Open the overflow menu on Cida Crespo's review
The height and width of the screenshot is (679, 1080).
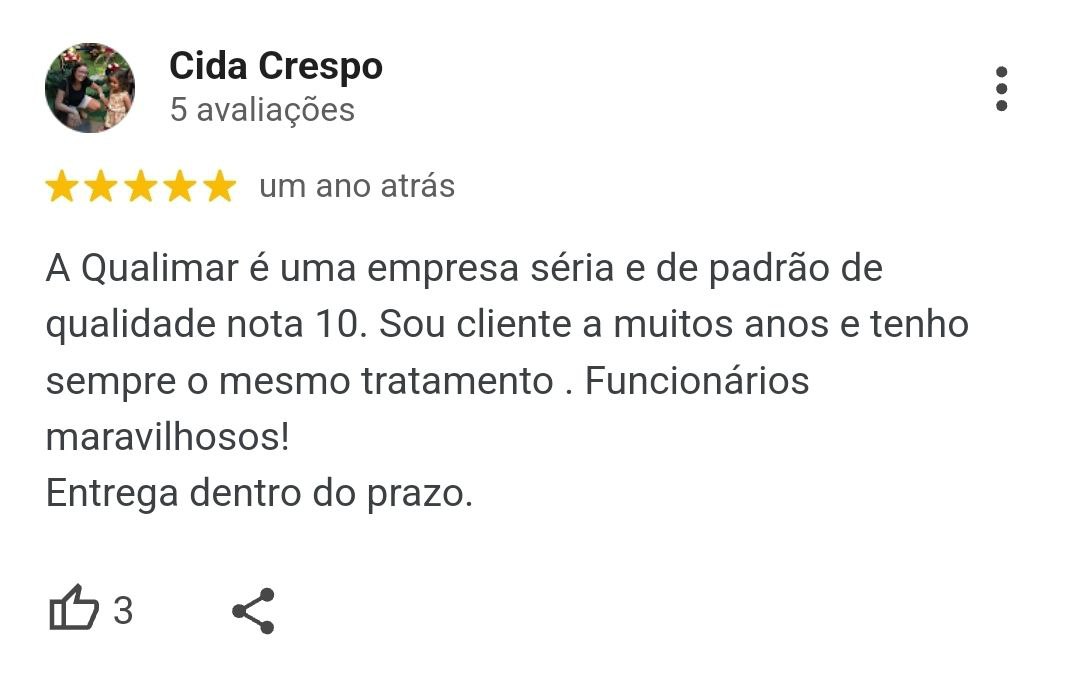click(x=1001, y=90)
